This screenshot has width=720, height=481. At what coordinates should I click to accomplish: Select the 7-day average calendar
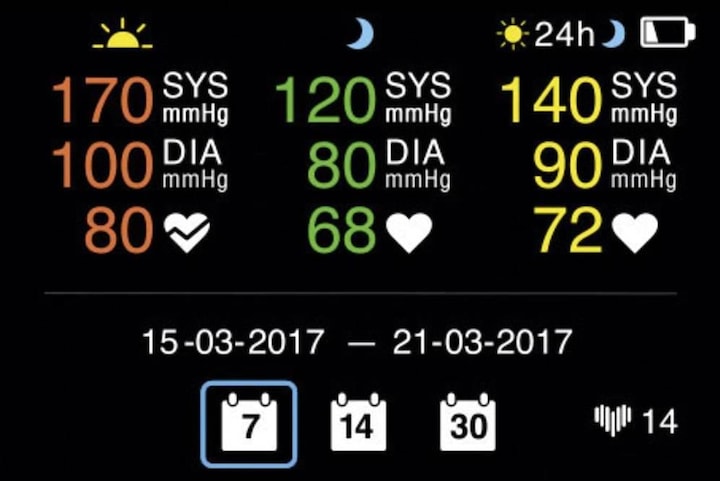pos(249,424)
